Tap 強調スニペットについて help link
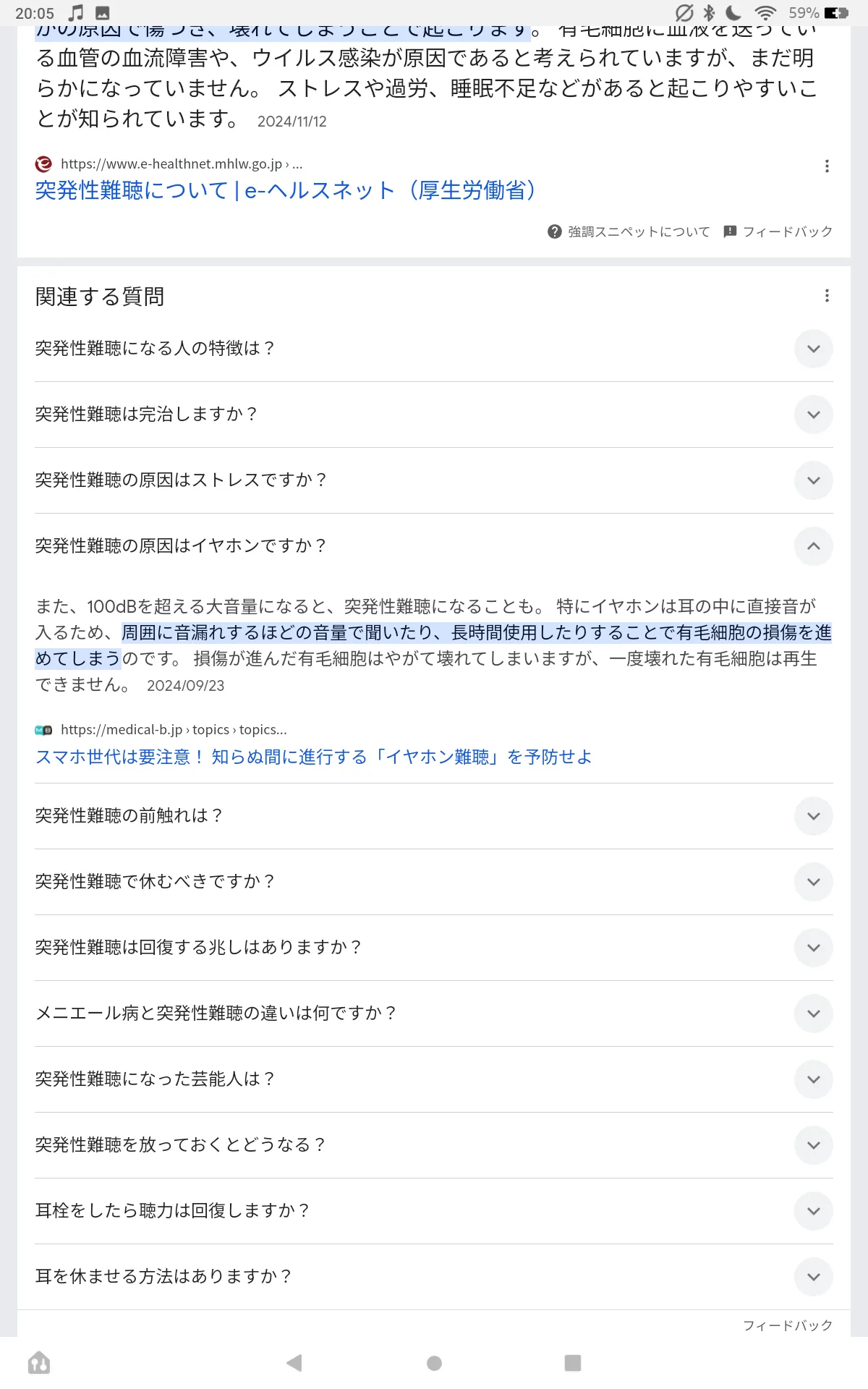This screenshot has height=1389, width=868. click(629, 231)
